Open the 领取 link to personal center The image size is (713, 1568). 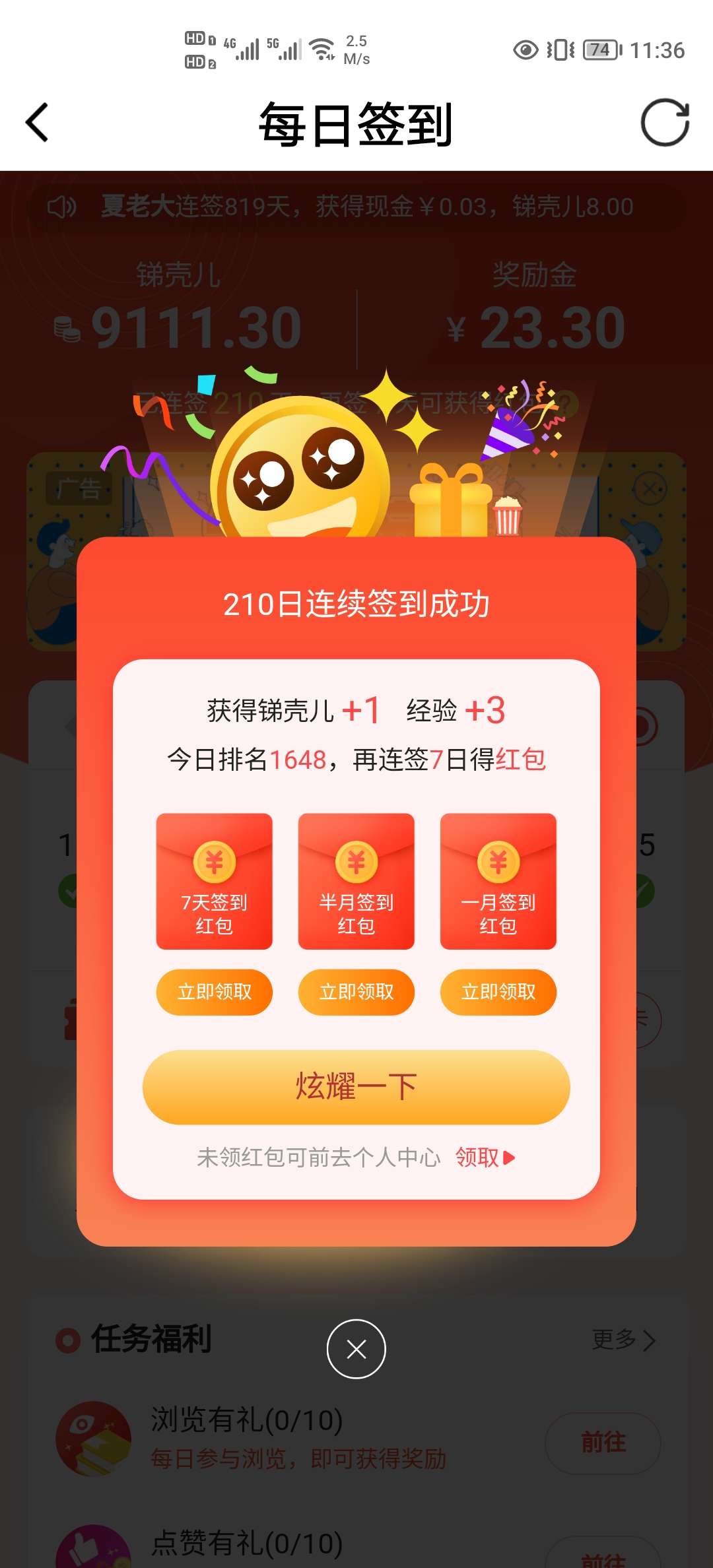(485, 1157)
